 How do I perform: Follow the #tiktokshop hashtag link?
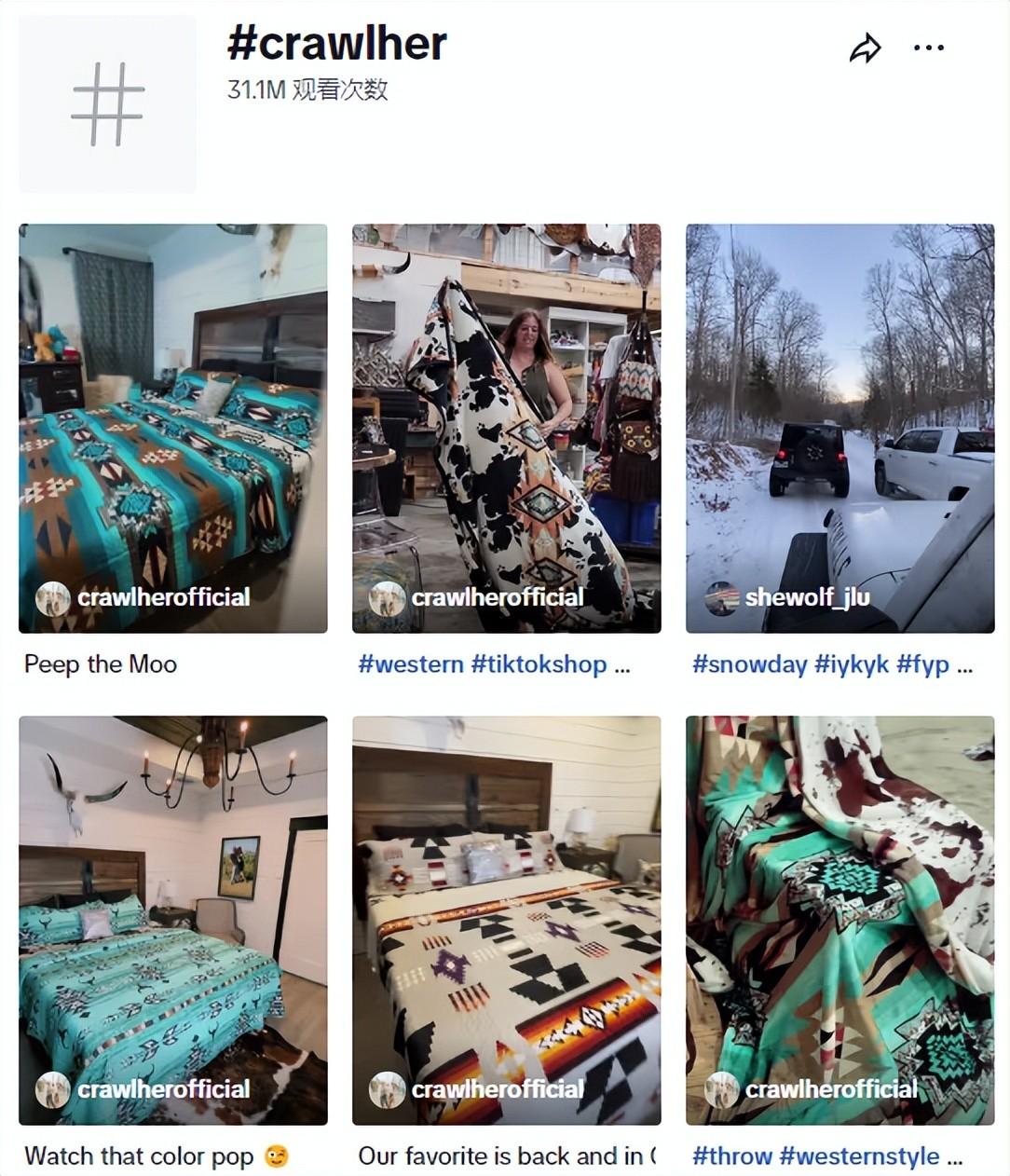pos(539,664)
